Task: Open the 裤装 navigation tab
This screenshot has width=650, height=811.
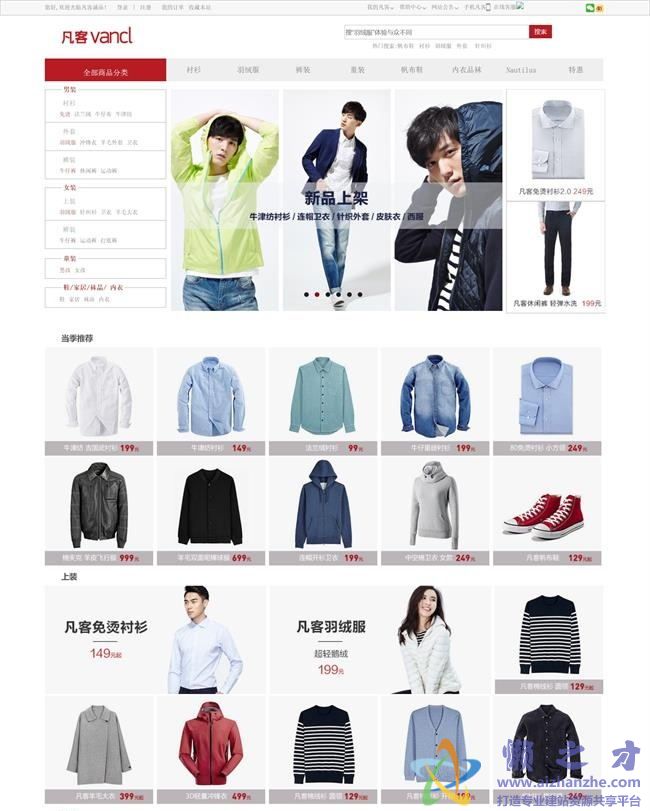Action: pos(303,71)
